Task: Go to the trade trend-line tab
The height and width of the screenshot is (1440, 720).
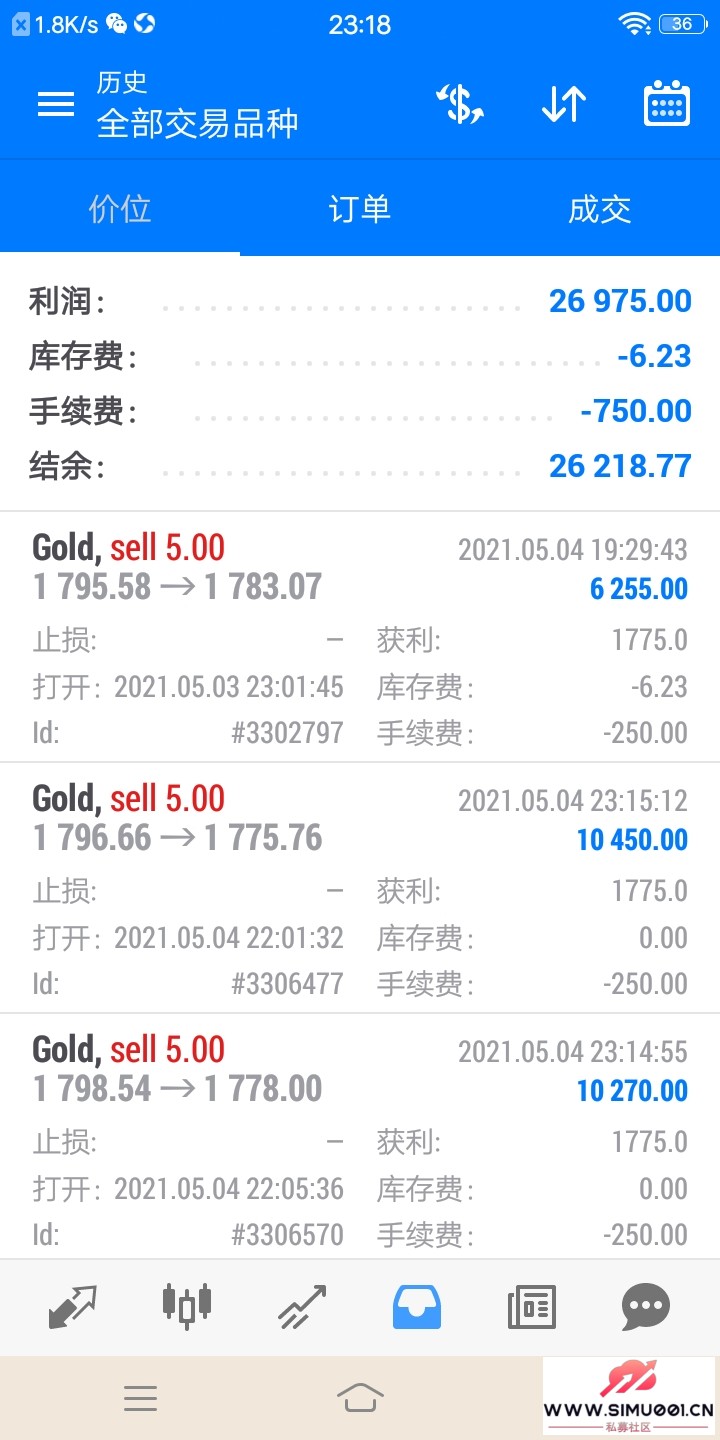Action: click(x=302, y=1306)
